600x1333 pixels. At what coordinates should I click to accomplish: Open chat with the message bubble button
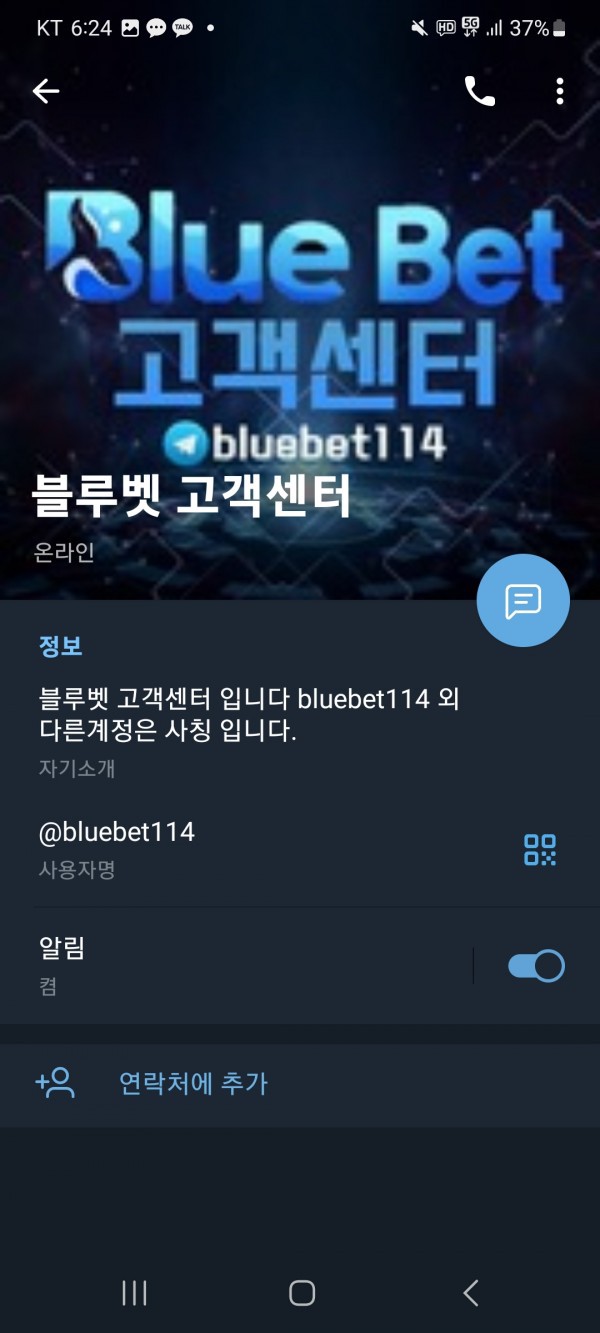tap(523, 601)
